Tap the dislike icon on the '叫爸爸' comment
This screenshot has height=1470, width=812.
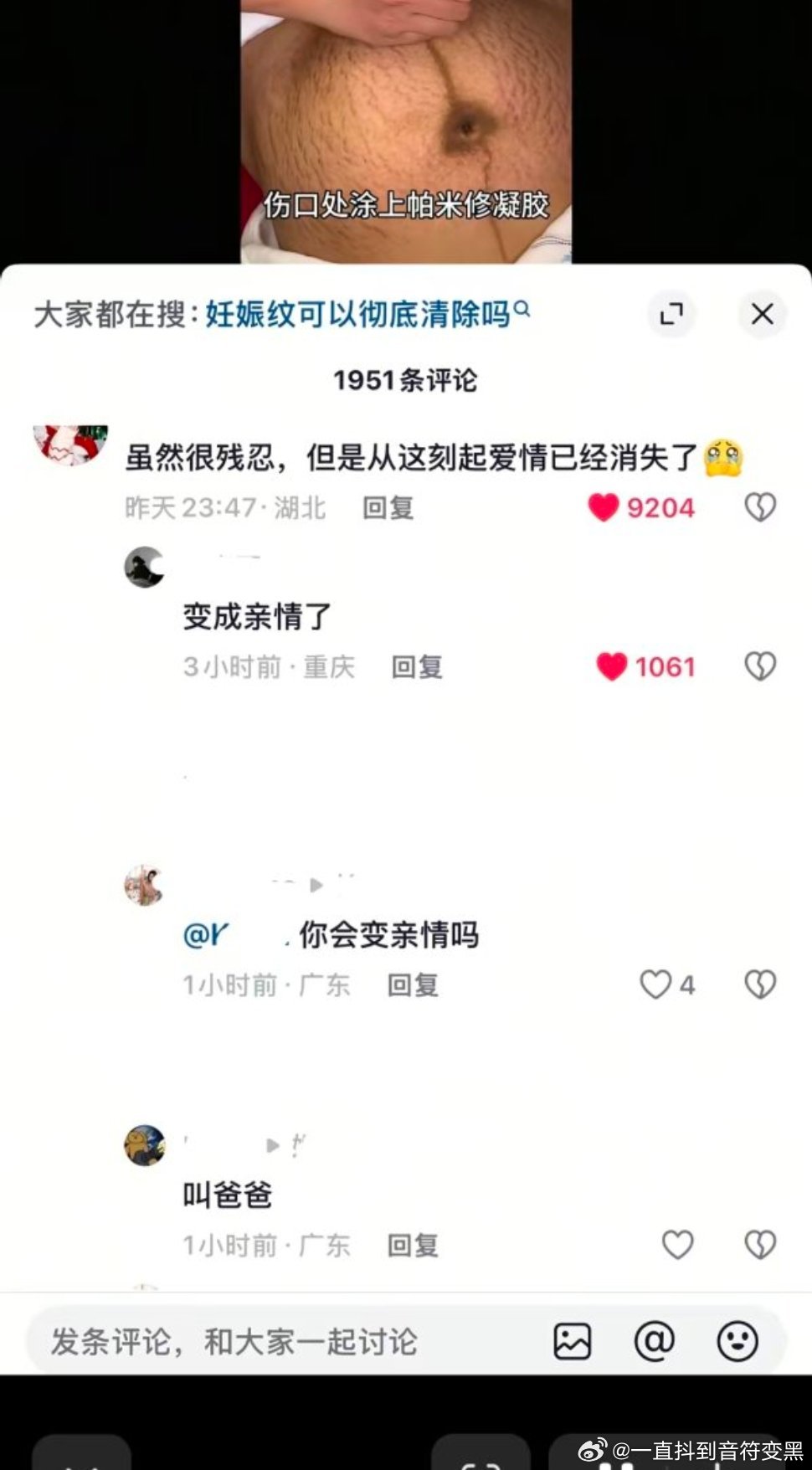[759, 1245]
